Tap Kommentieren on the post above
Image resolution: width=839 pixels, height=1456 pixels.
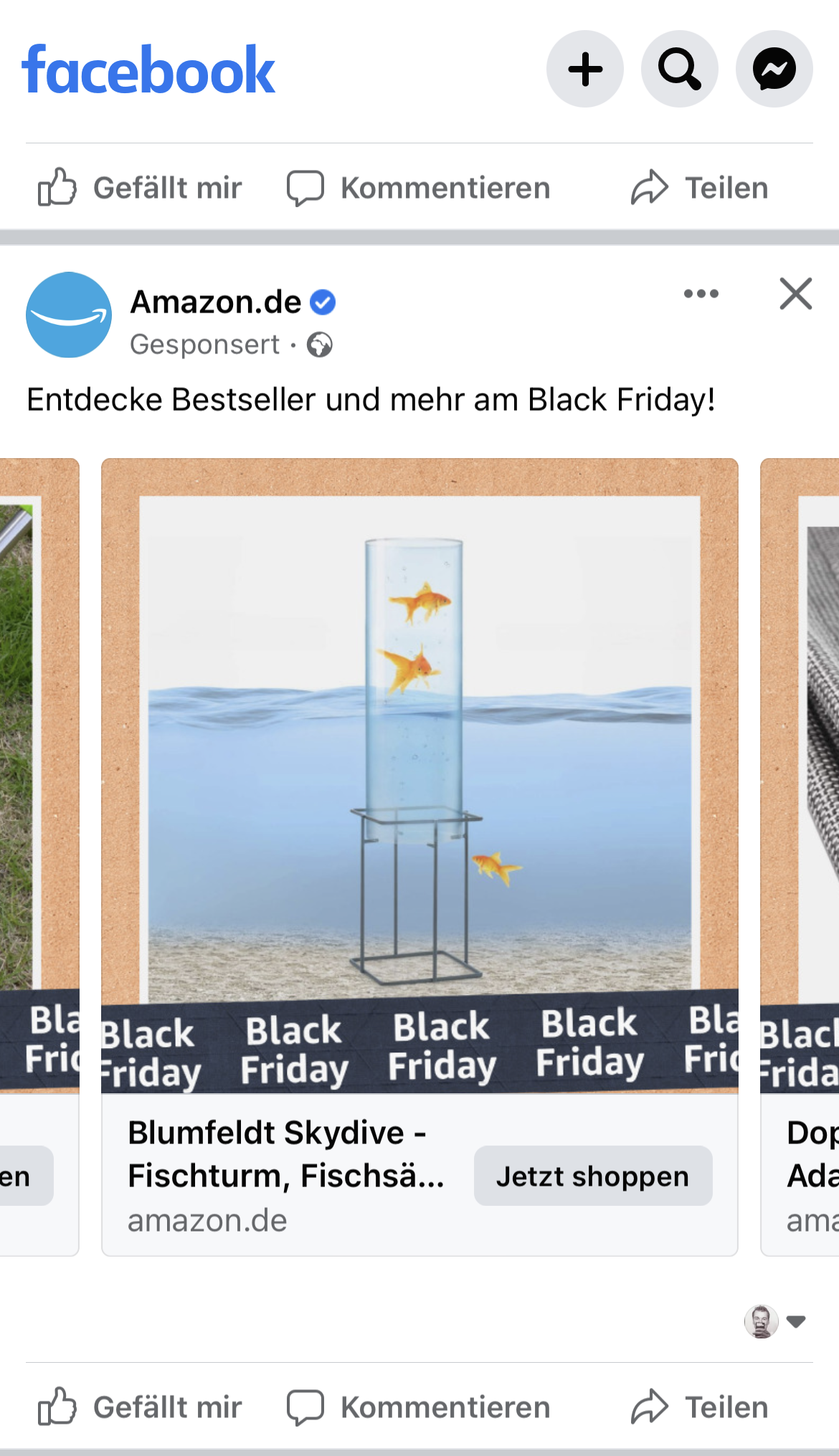click(x=419, y=188)
